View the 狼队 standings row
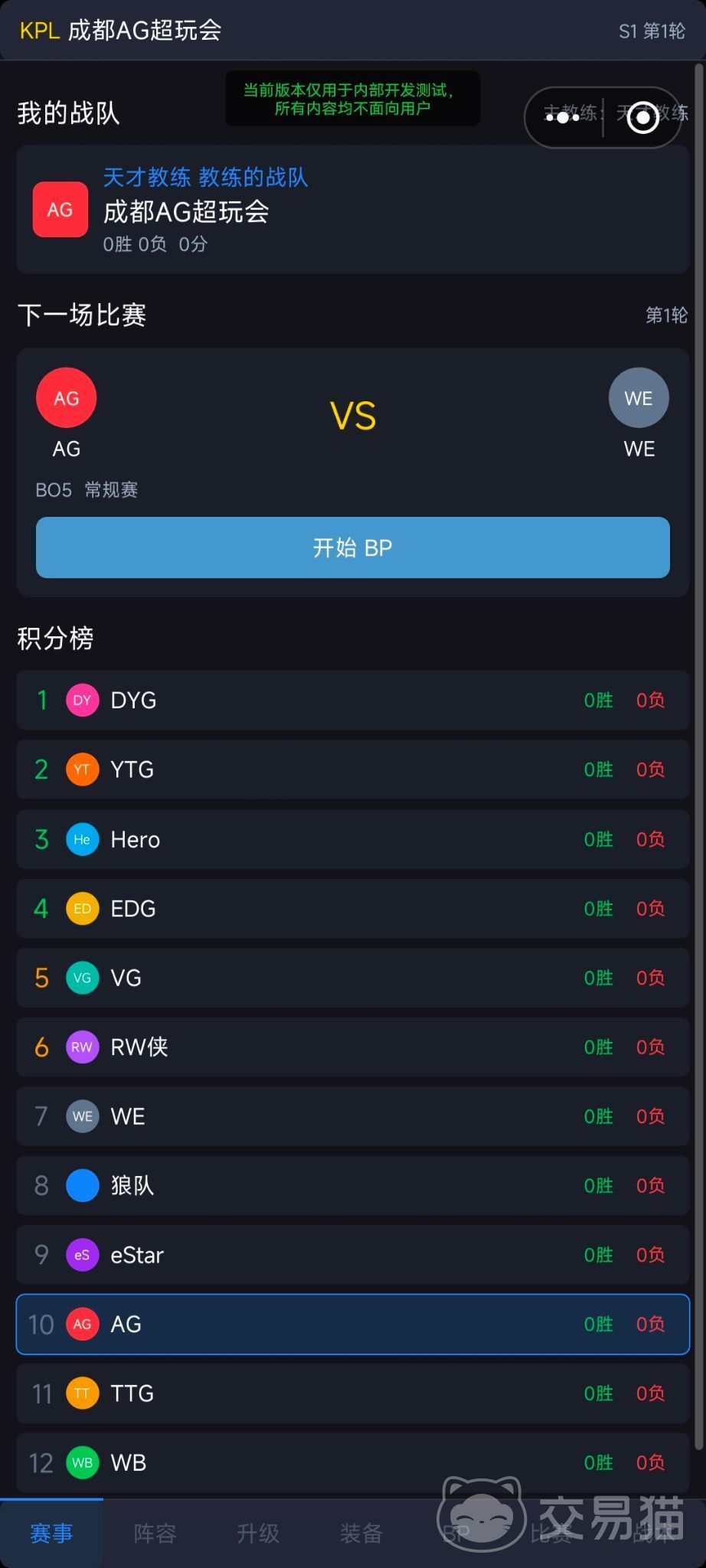This screenshot has width=706, height=1568. coord(352,1185)
